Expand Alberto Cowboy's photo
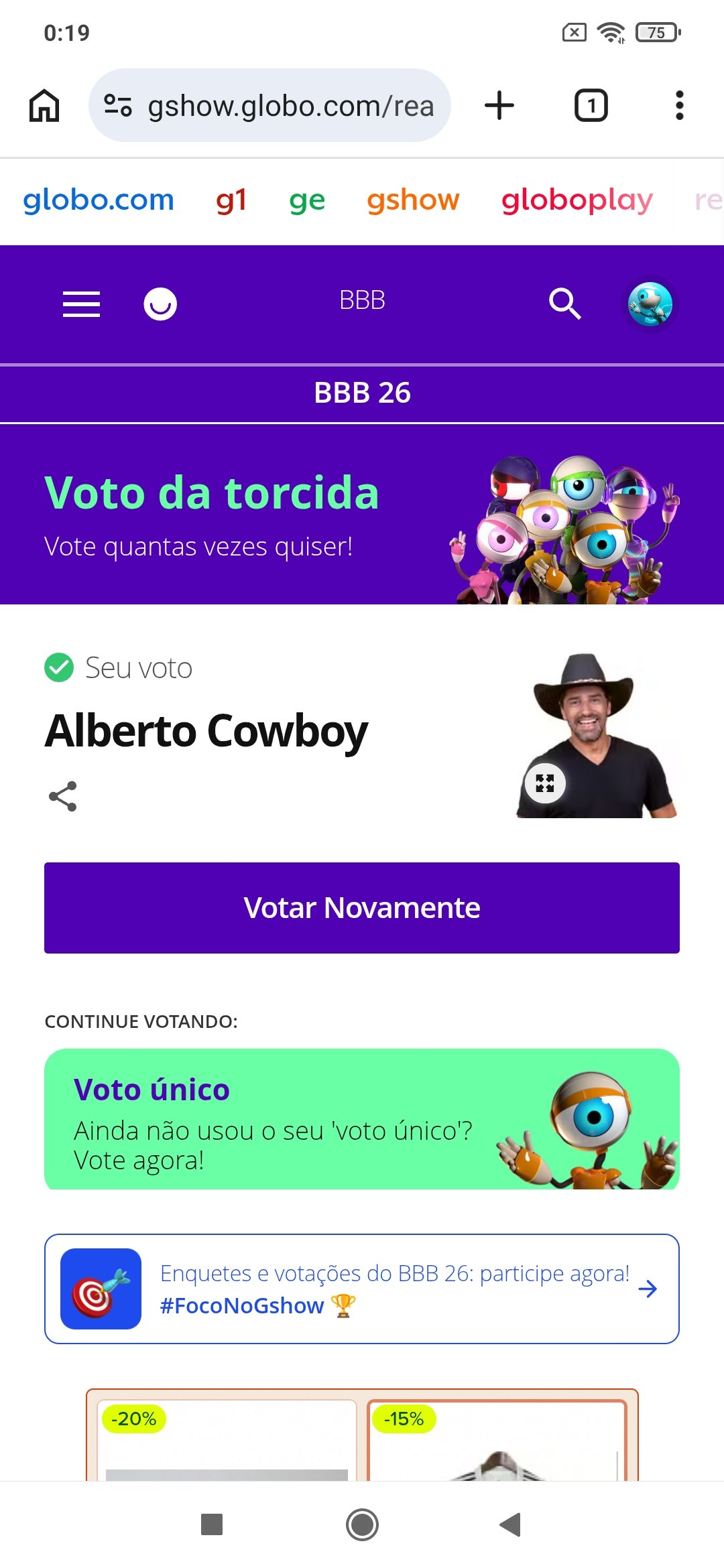Screen dimensions: 724x1568 (x=545, y=783)
